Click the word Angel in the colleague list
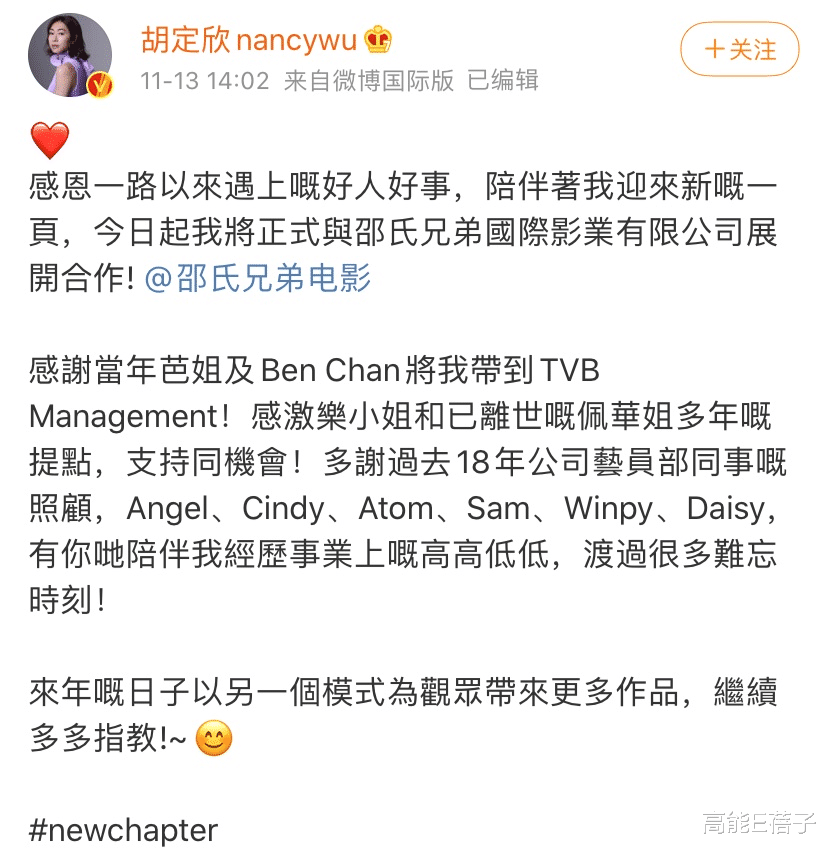Viewport: 828px width, 850px height. coord(167,510)
